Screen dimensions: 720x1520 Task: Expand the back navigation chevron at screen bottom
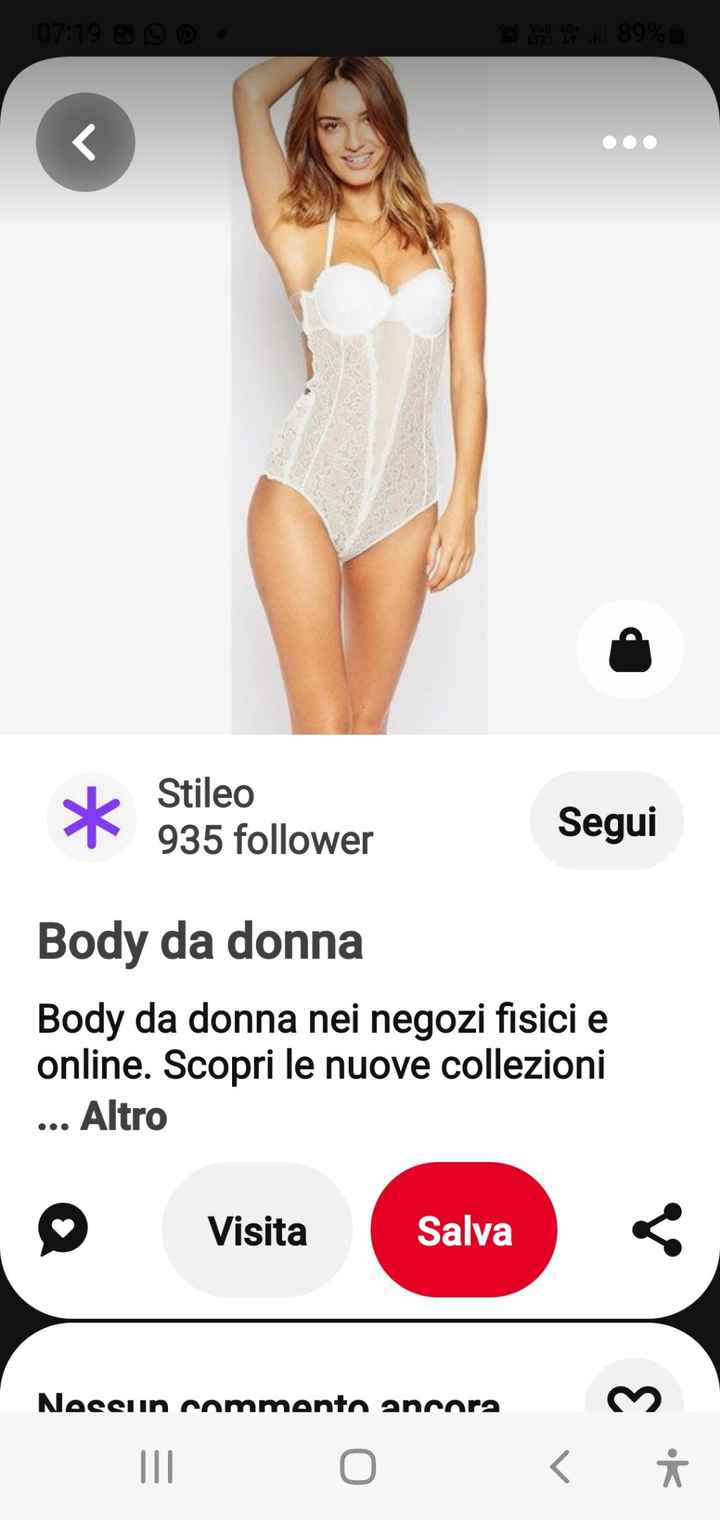(x=559, y=1467)
